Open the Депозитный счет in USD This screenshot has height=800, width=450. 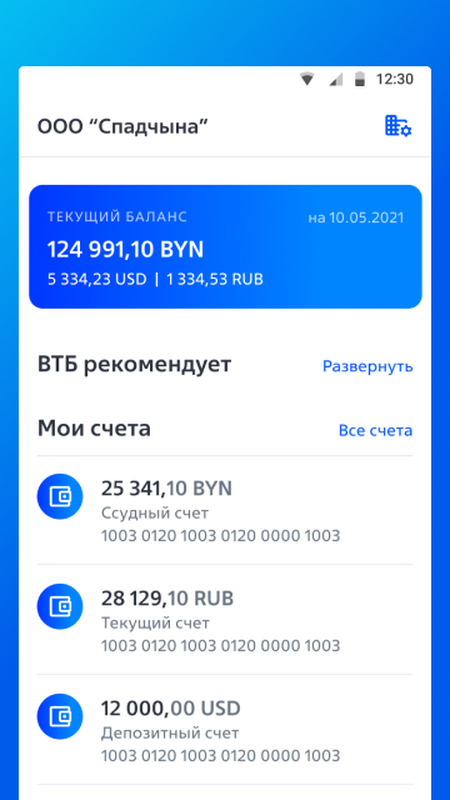225,730
